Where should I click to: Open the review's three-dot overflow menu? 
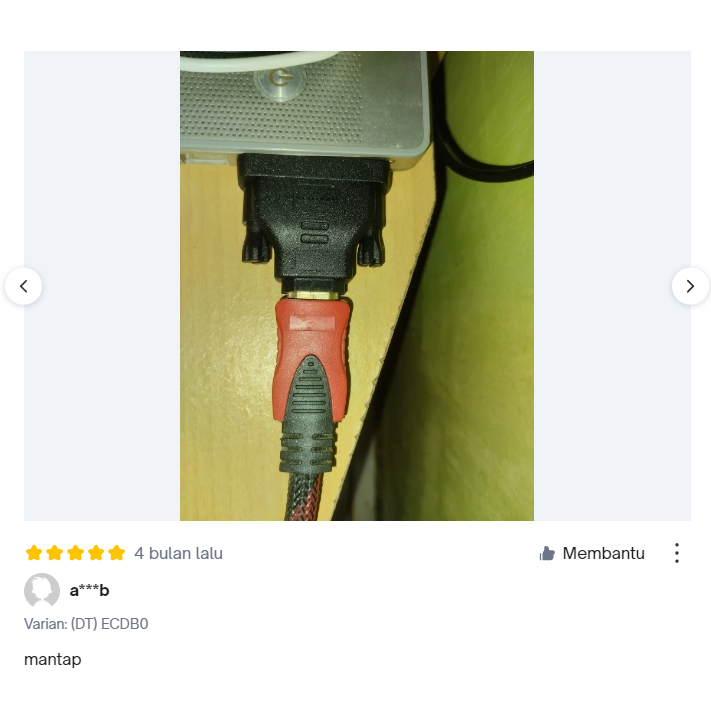(x=677, y=553)
